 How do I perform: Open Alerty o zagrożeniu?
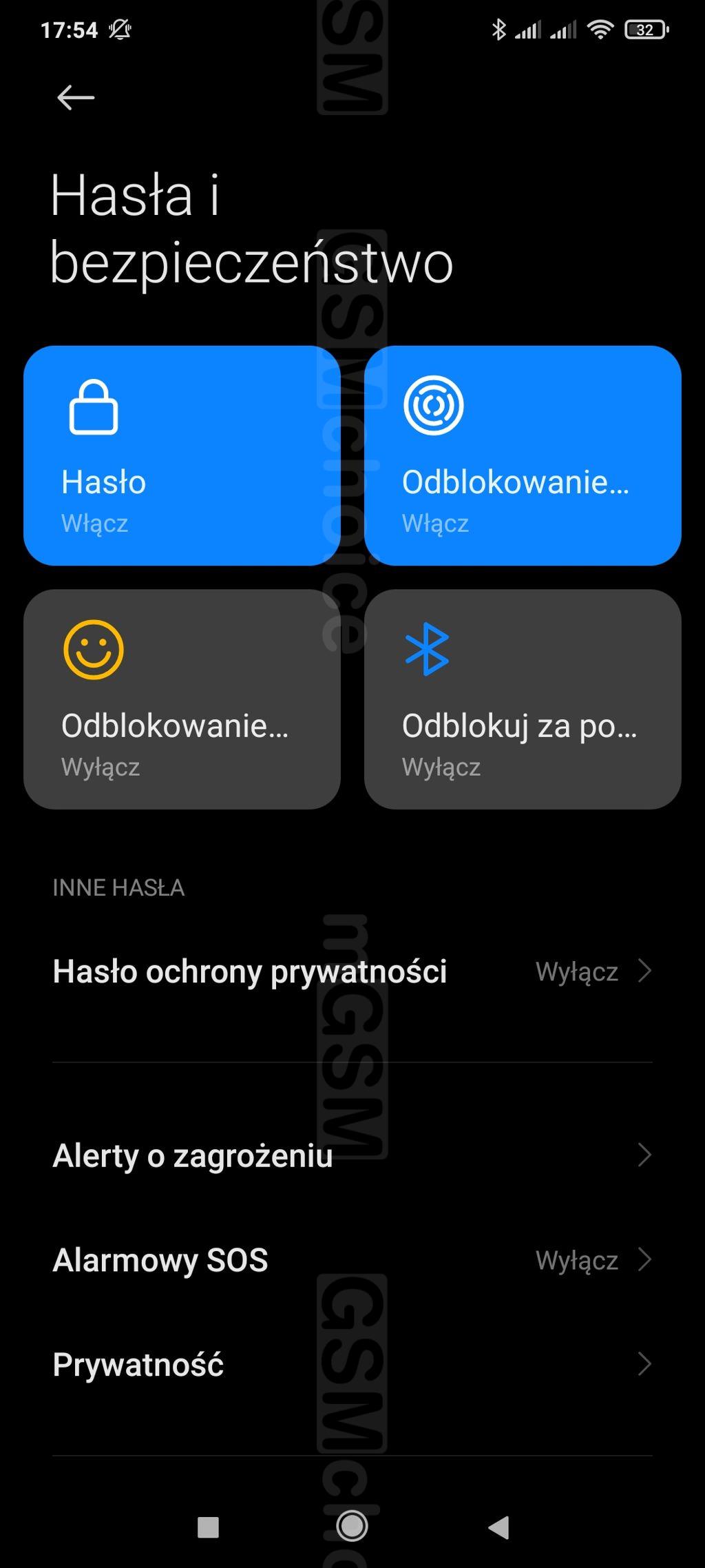pyautogui.click(x=352, y=1155)
